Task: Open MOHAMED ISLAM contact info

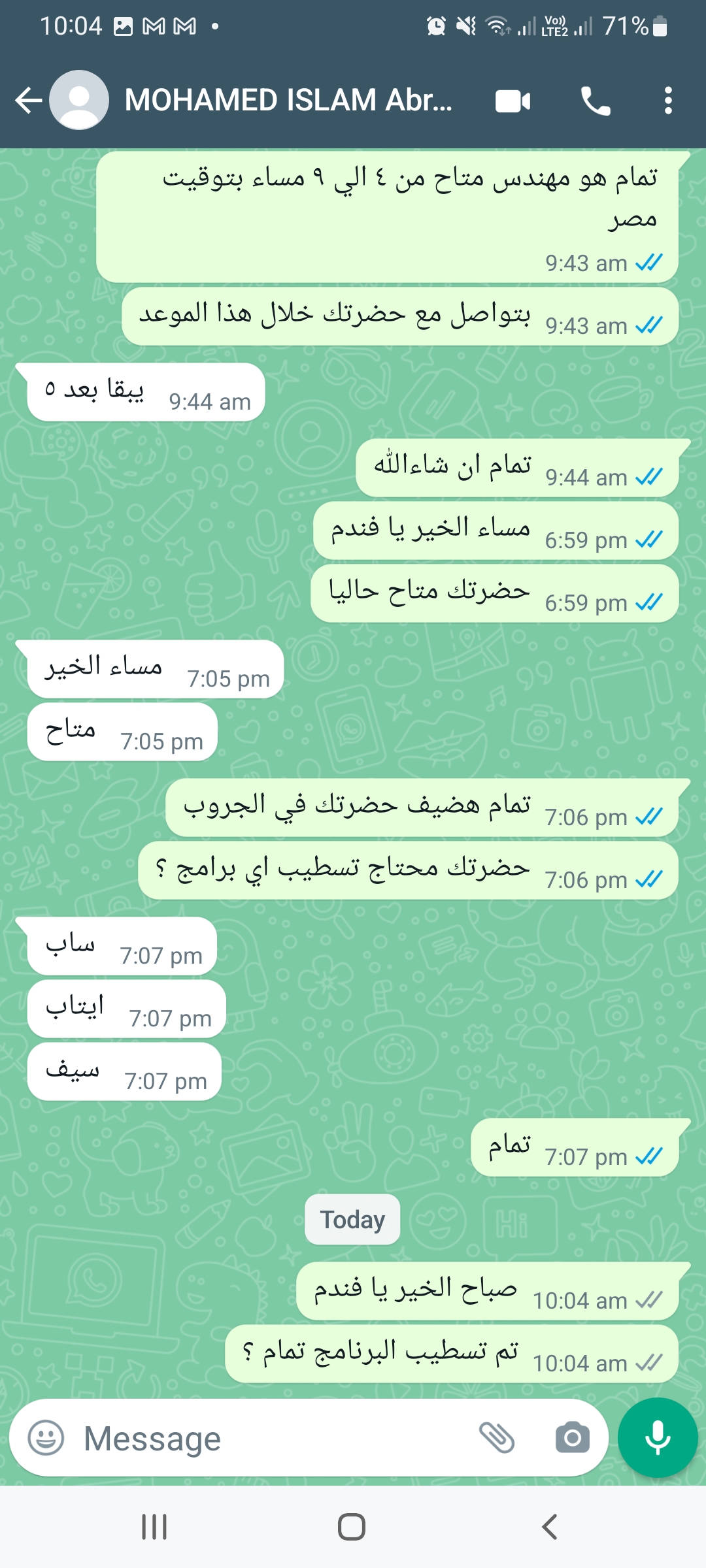Action: pyautogui.click(x=288, y=101)
